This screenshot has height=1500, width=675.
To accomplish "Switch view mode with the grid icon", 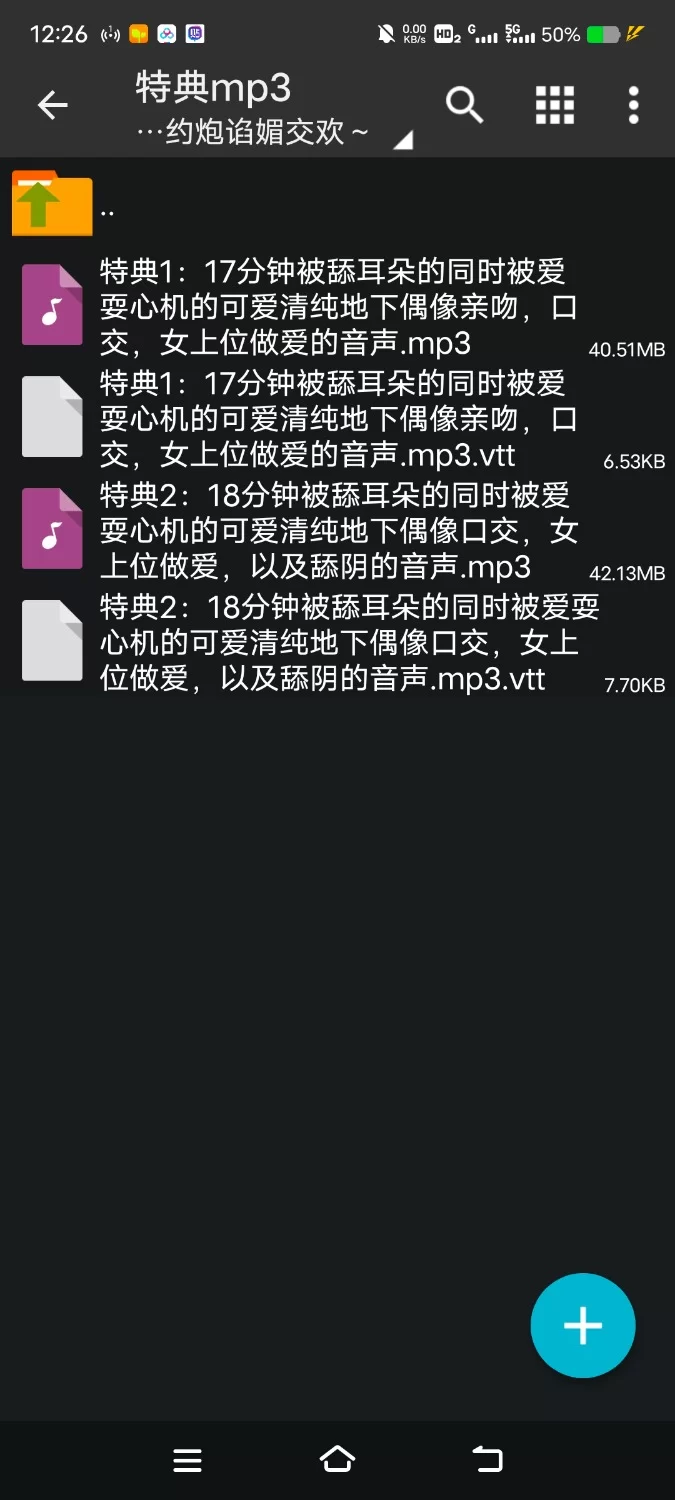I will 554,105.
